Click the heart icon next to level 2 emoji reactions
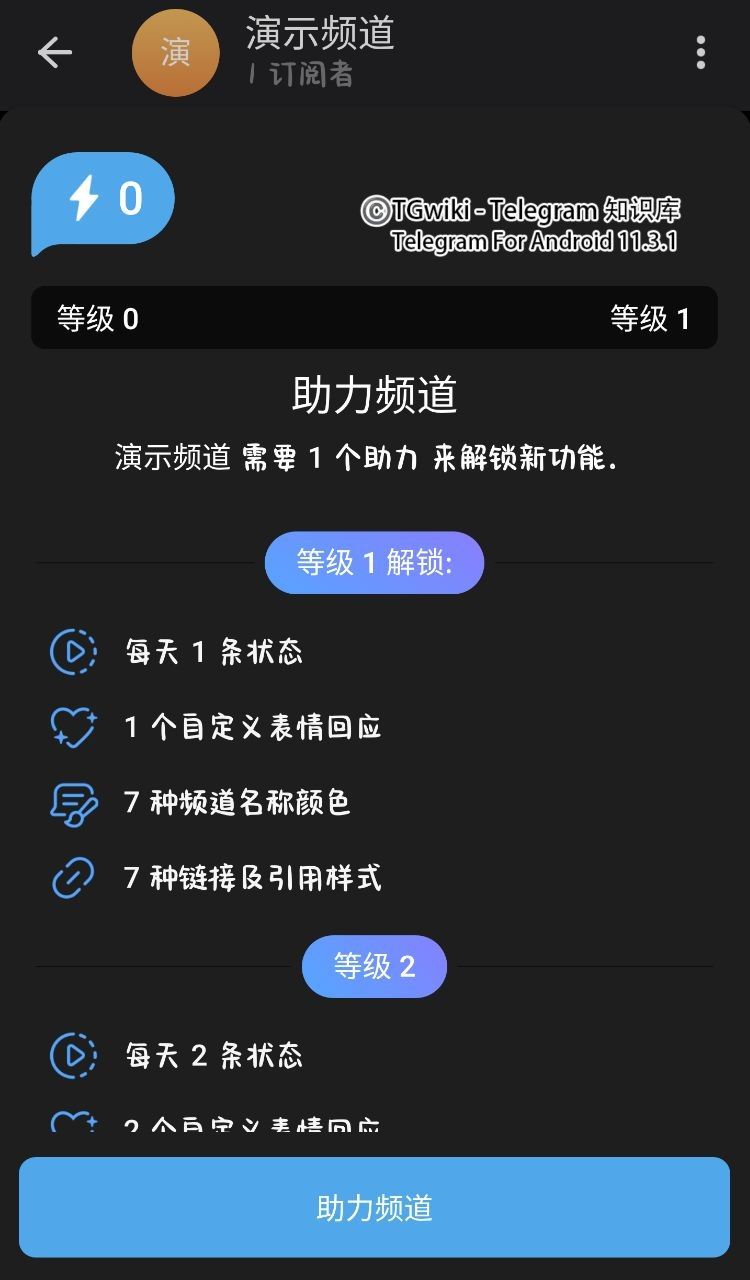This screenshot has height=1280, width=750. 71,1123
